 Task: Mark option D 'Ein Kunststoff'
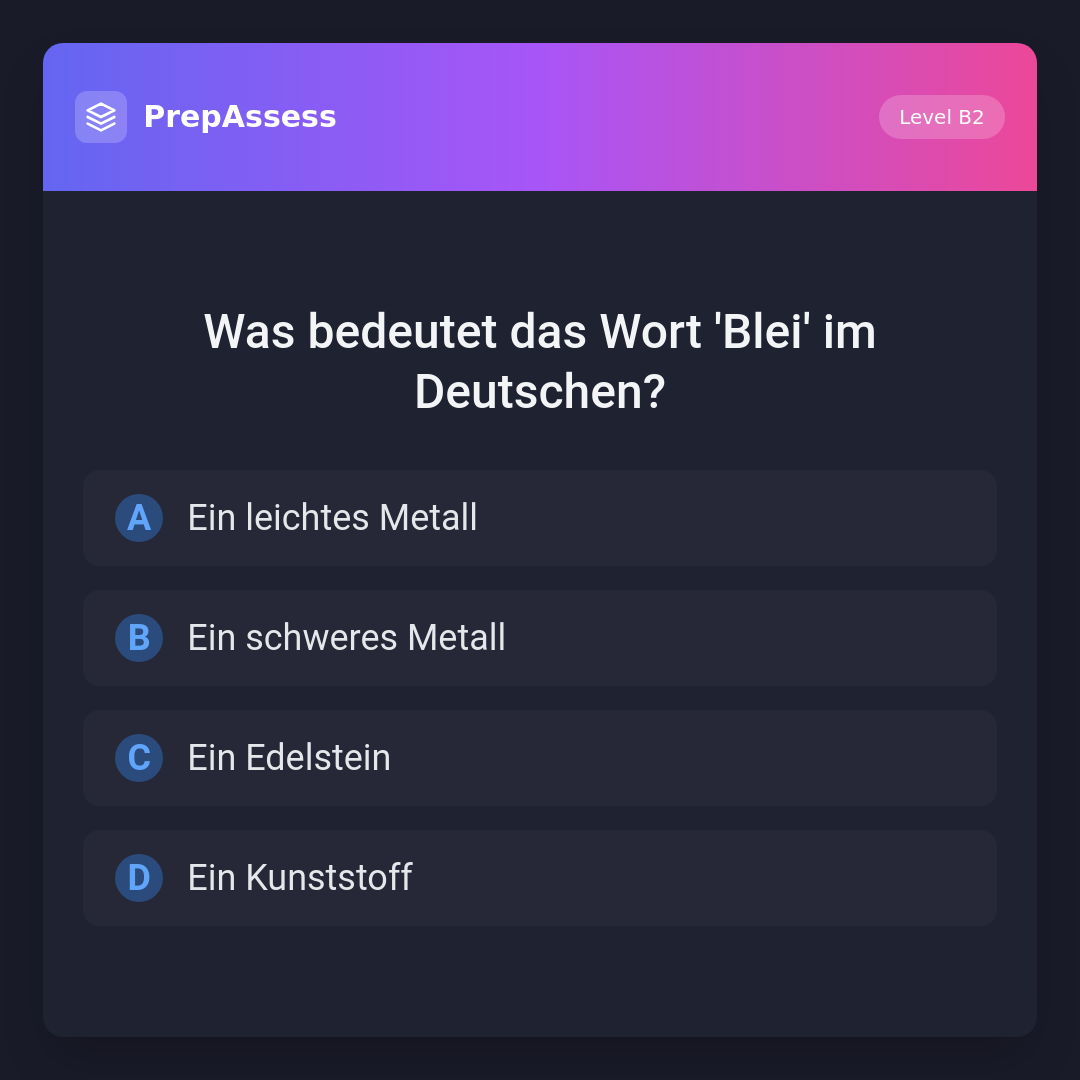pos(539,878)
